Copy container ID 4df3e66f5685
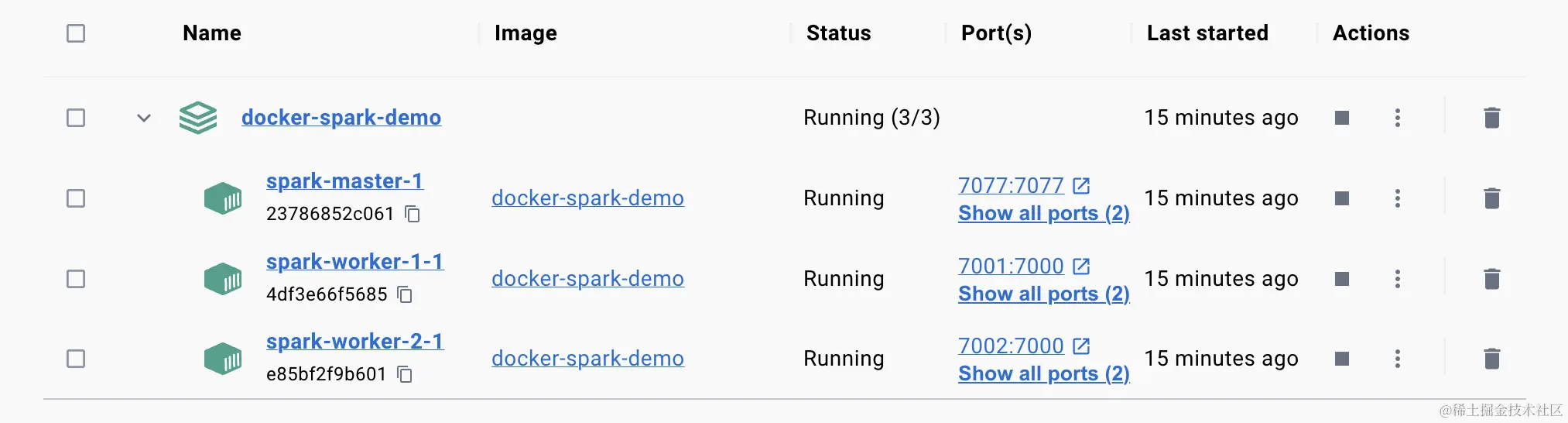 405,294
